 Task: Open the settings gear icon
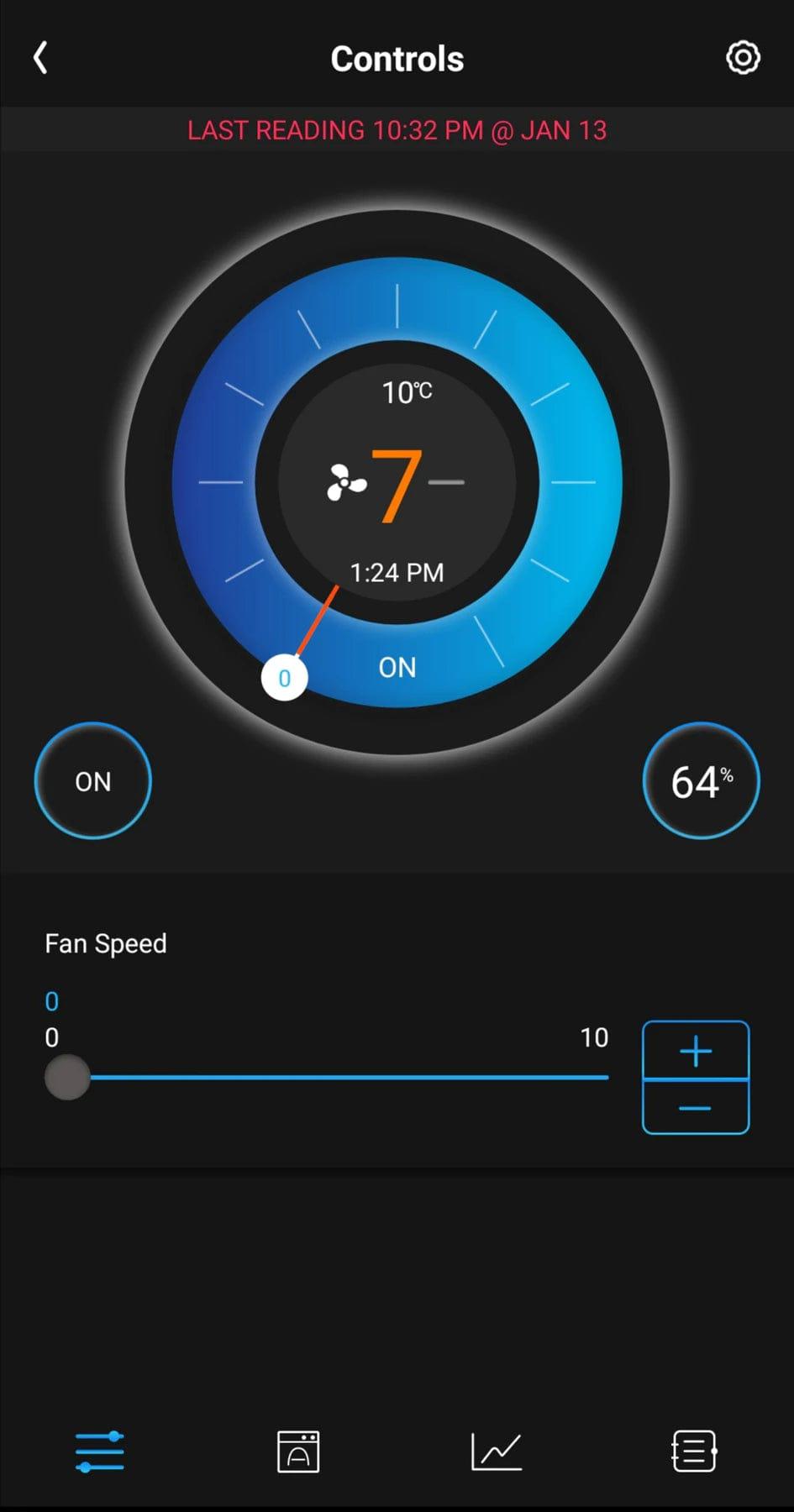pos(742,58)
